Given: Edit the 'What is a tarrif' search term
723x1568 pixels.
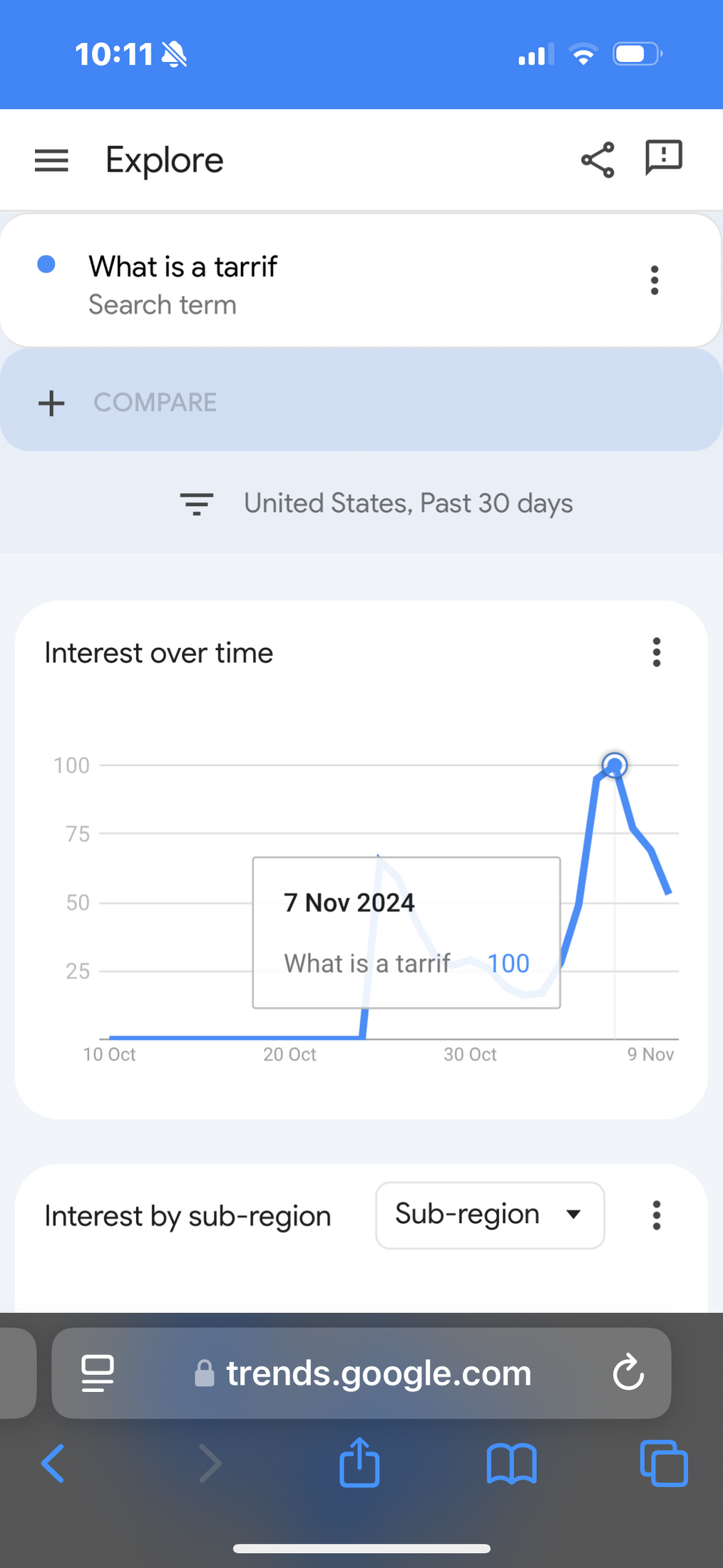Looking at the screenshot, I should click(183, 267).
